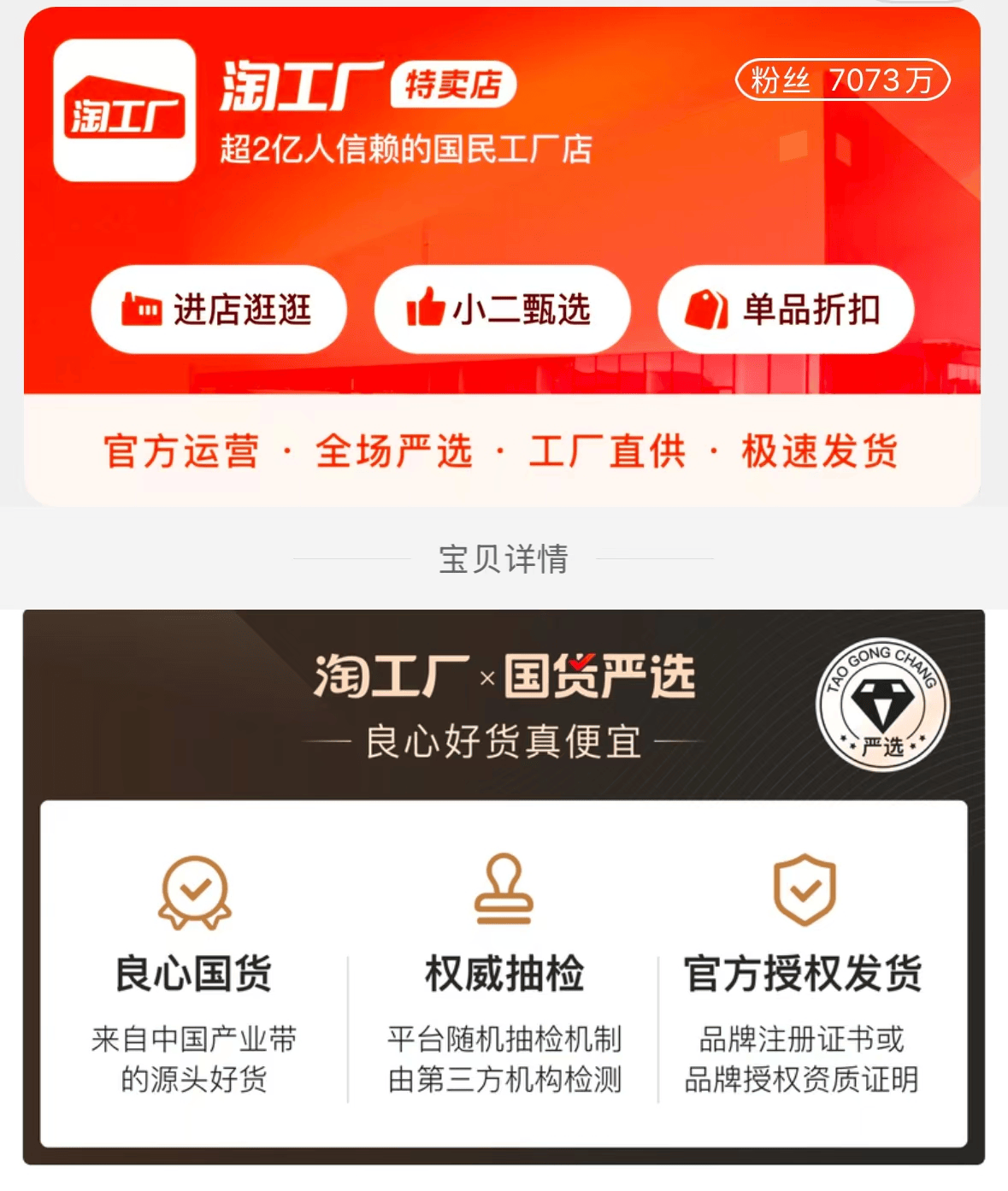Open the 淘工厂 shop logo
Image resolution: width=1008 pixels, height=1191 pixels.
click(125, 110)
